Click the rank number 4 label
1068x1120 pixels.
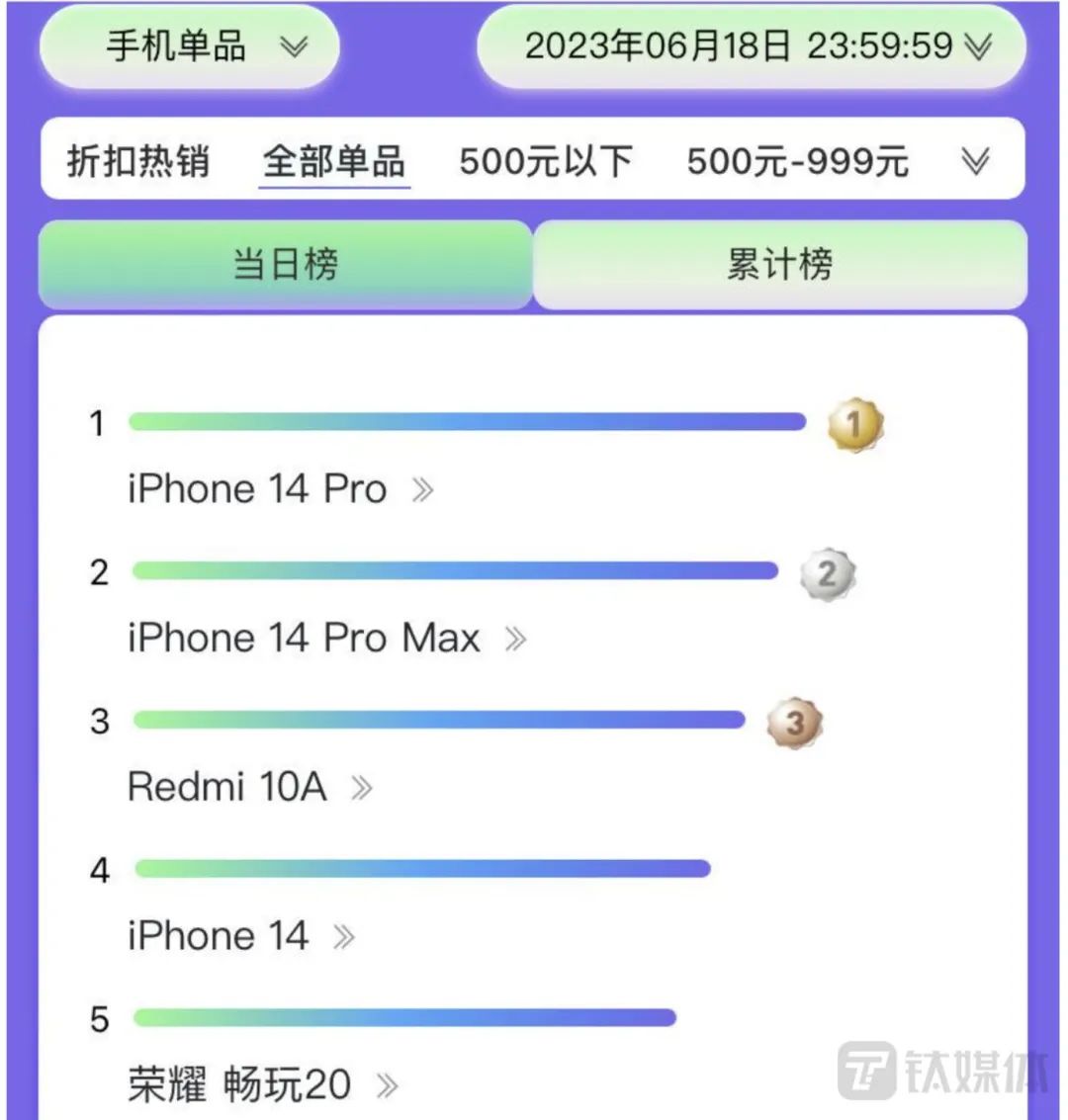99,870
